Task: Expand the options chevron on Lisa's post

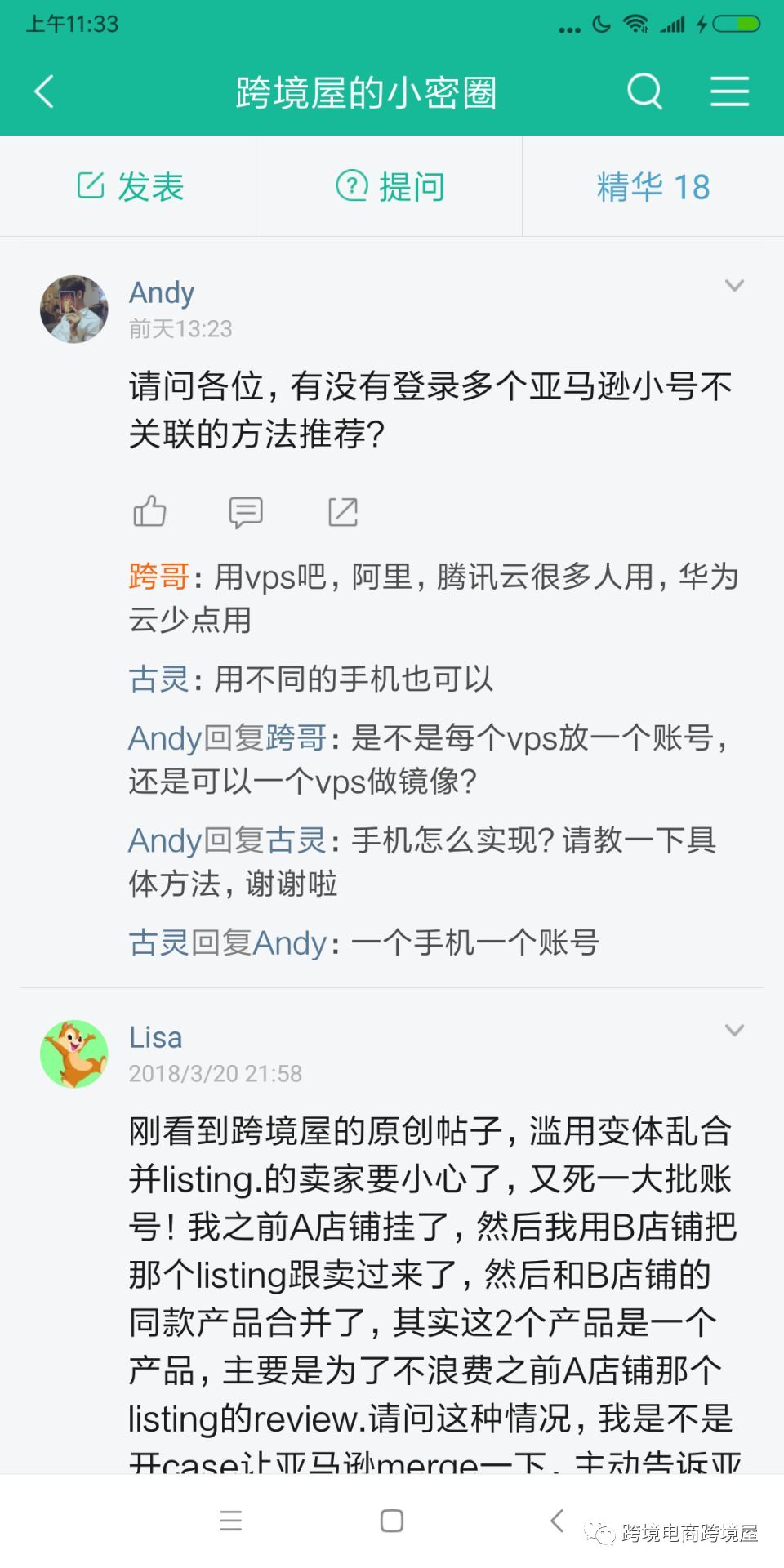Action: (734, 1031)
